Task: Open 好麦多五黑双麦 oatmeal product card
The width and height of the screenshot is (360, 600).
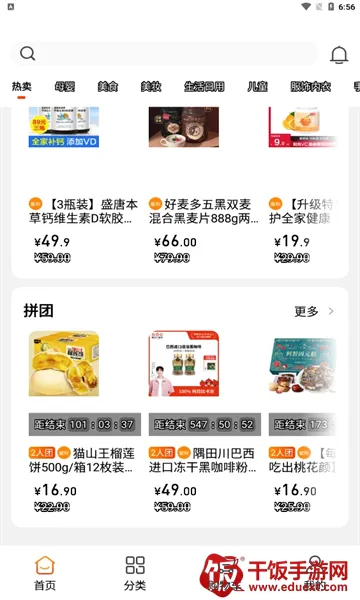Action: click(x=204, y=186)
